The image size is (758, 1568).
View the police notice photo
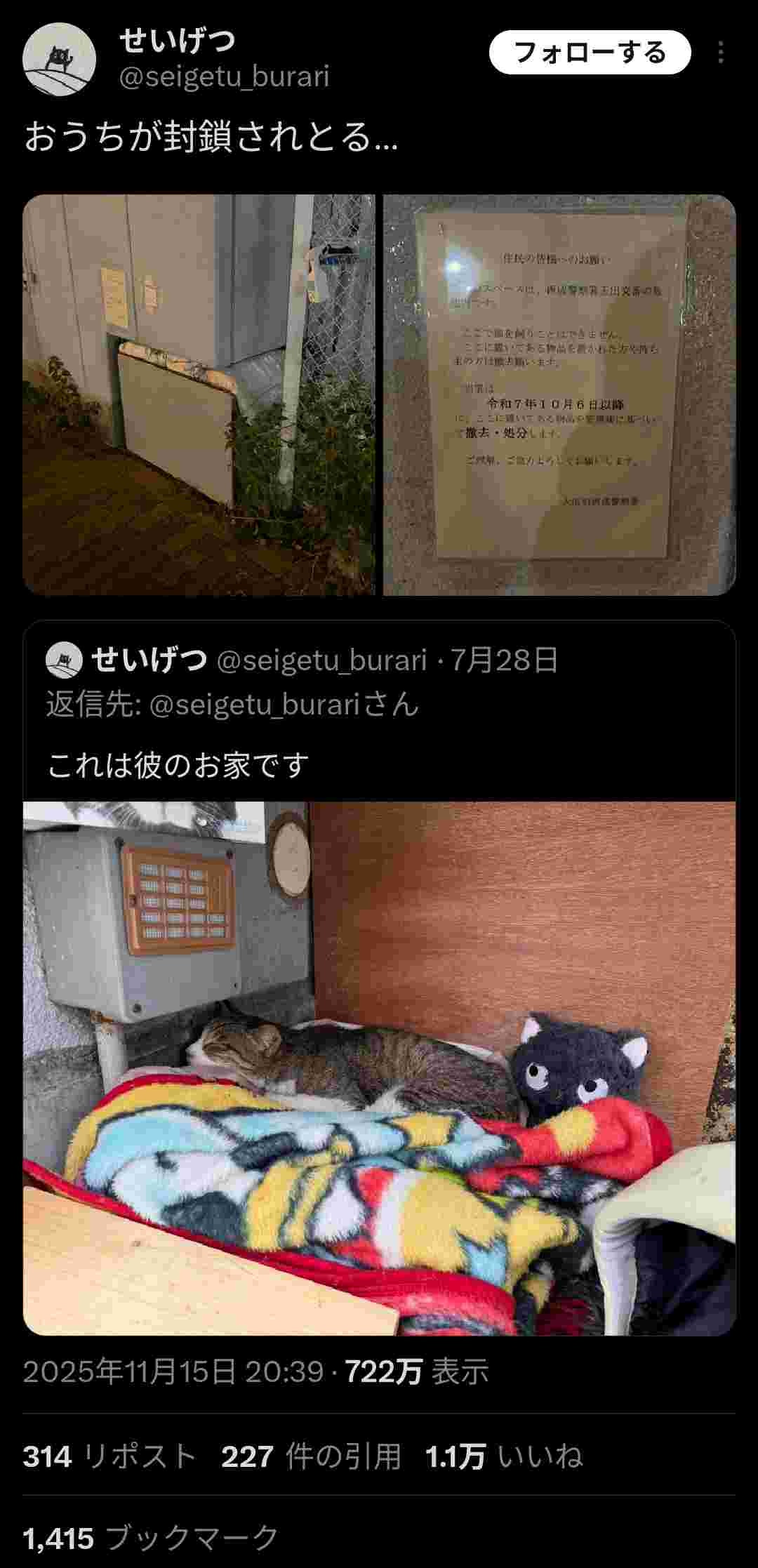[x=559, y=394]
